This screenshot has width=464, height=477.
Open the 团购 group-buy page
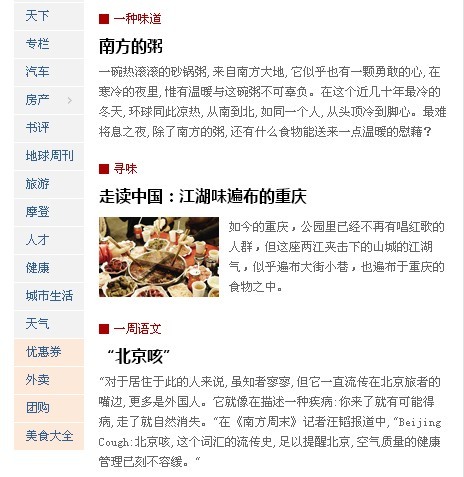pyautogui.click(x=49, y=408)
